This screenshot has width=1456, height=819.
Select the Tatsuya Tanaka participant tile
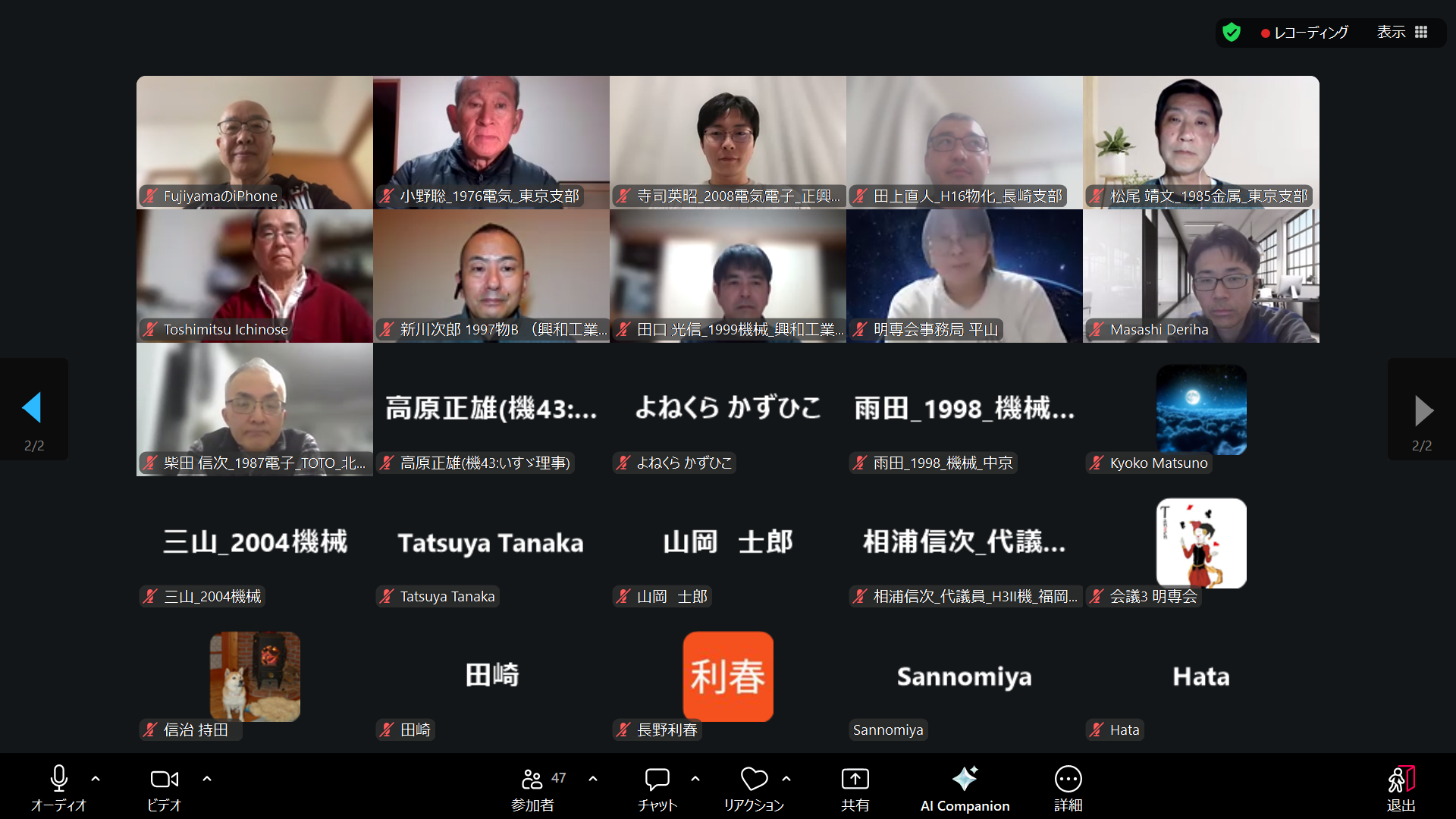coord(491,543)
